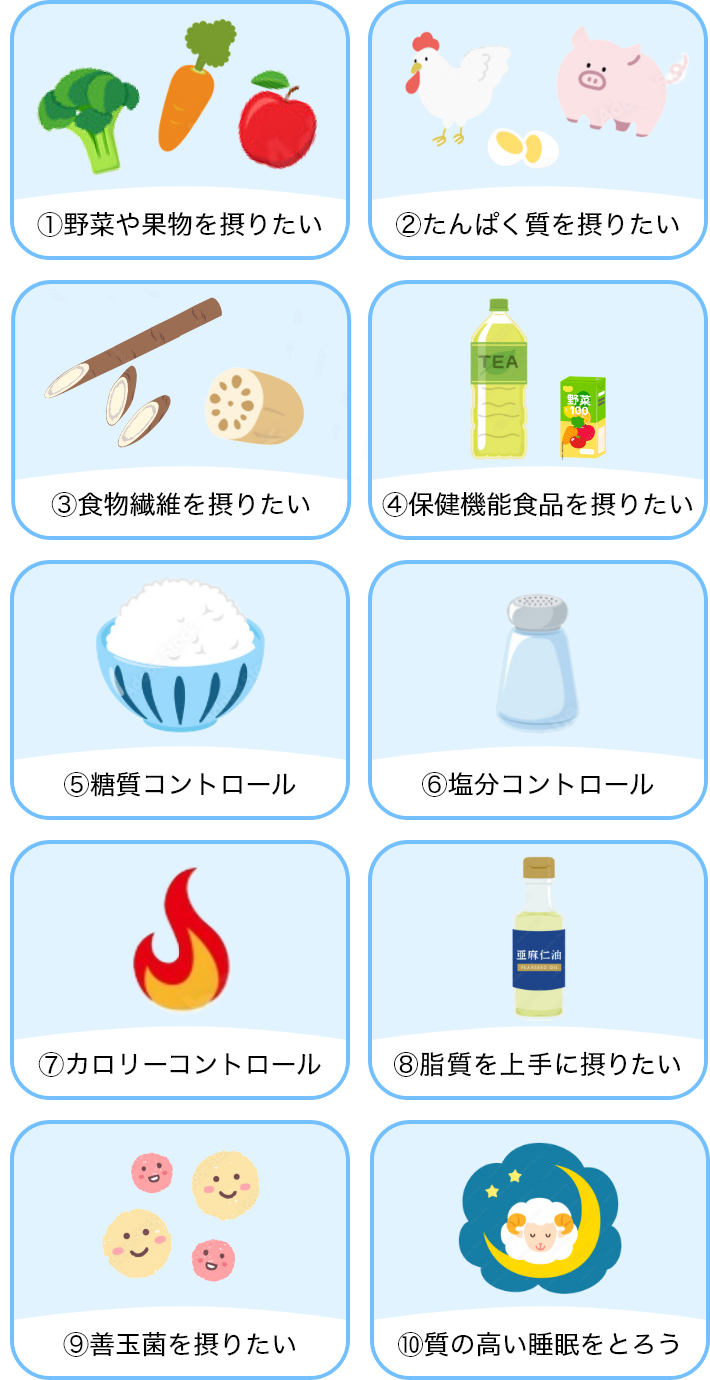Select the ①野菜や果物を摂りたい card
Viewport: 710px width, 1380px height.
(x=180, y=130)
